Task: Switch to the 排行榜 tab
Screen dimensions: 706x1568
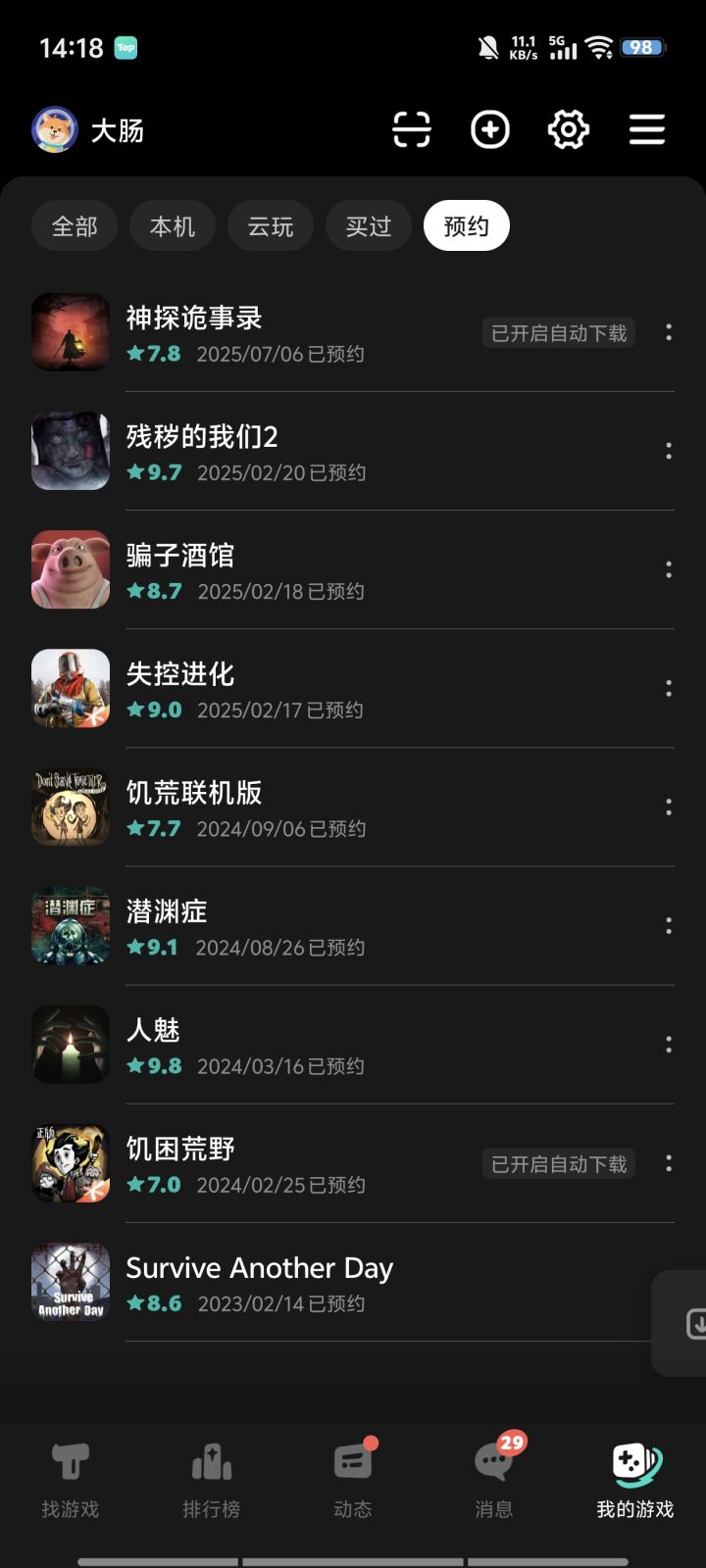Action: click(x=212, y=1480)
